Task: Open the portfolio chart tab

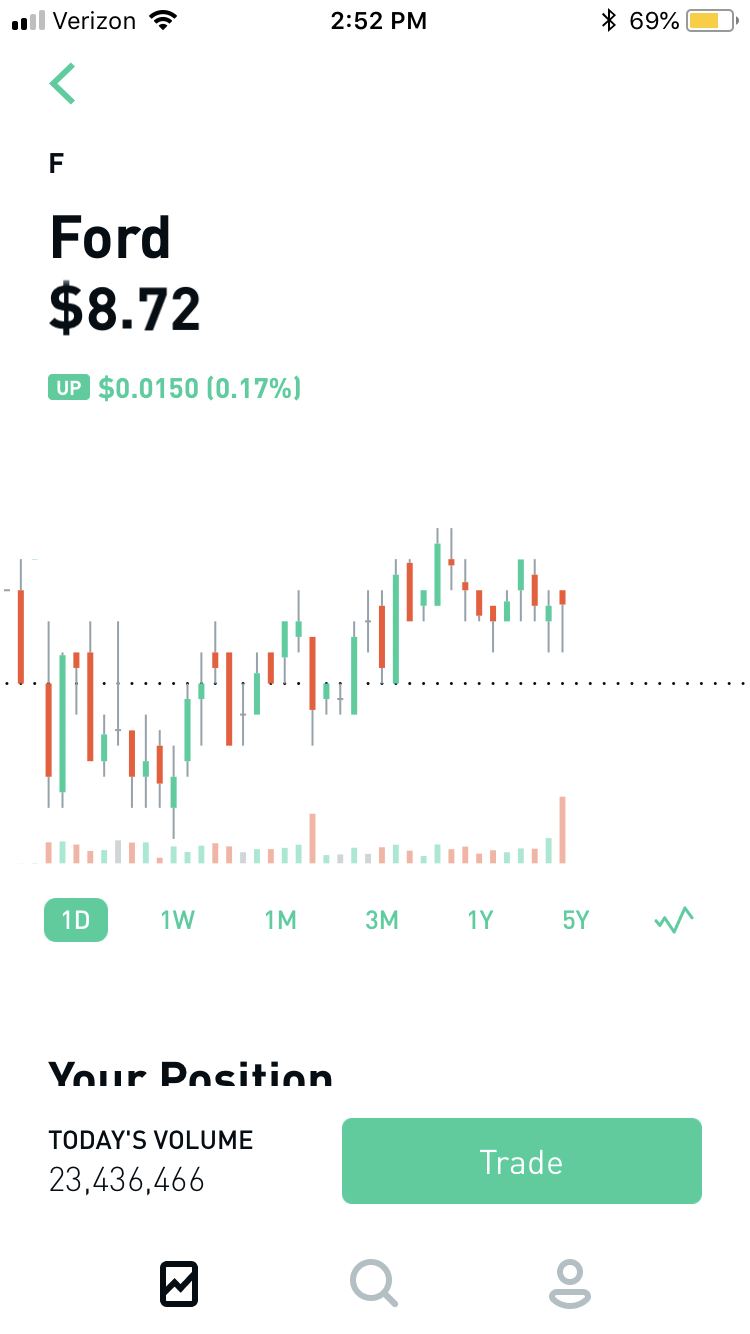Action: coord(180,1284)
